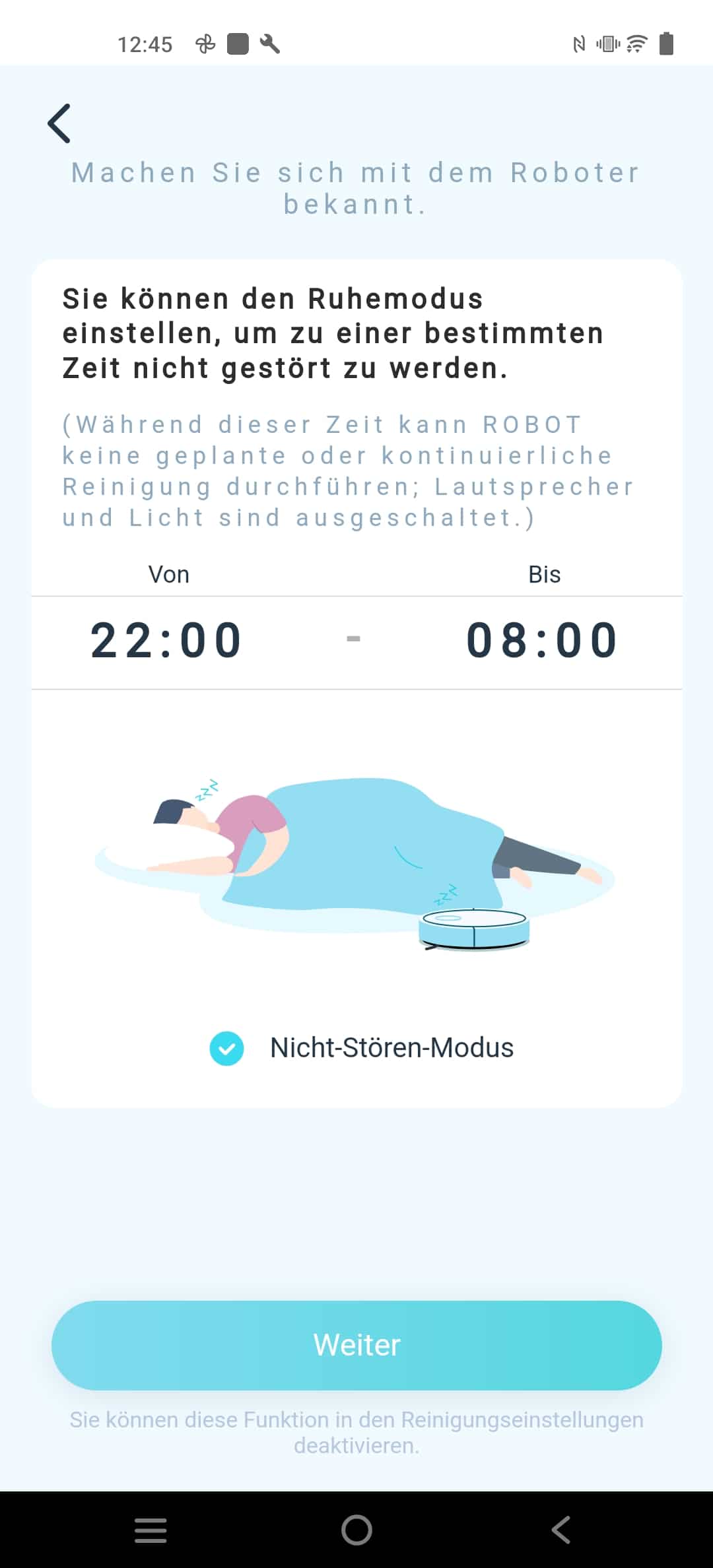713x1568 pixels.
Task: Set the Von start time 22:00
Action: point(167,641)
